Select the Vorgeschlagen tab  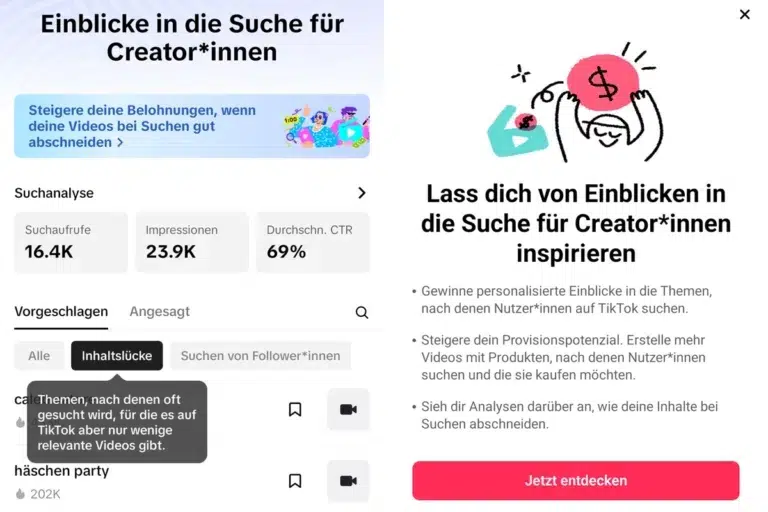pyautogui.click(x=61, y=312)
